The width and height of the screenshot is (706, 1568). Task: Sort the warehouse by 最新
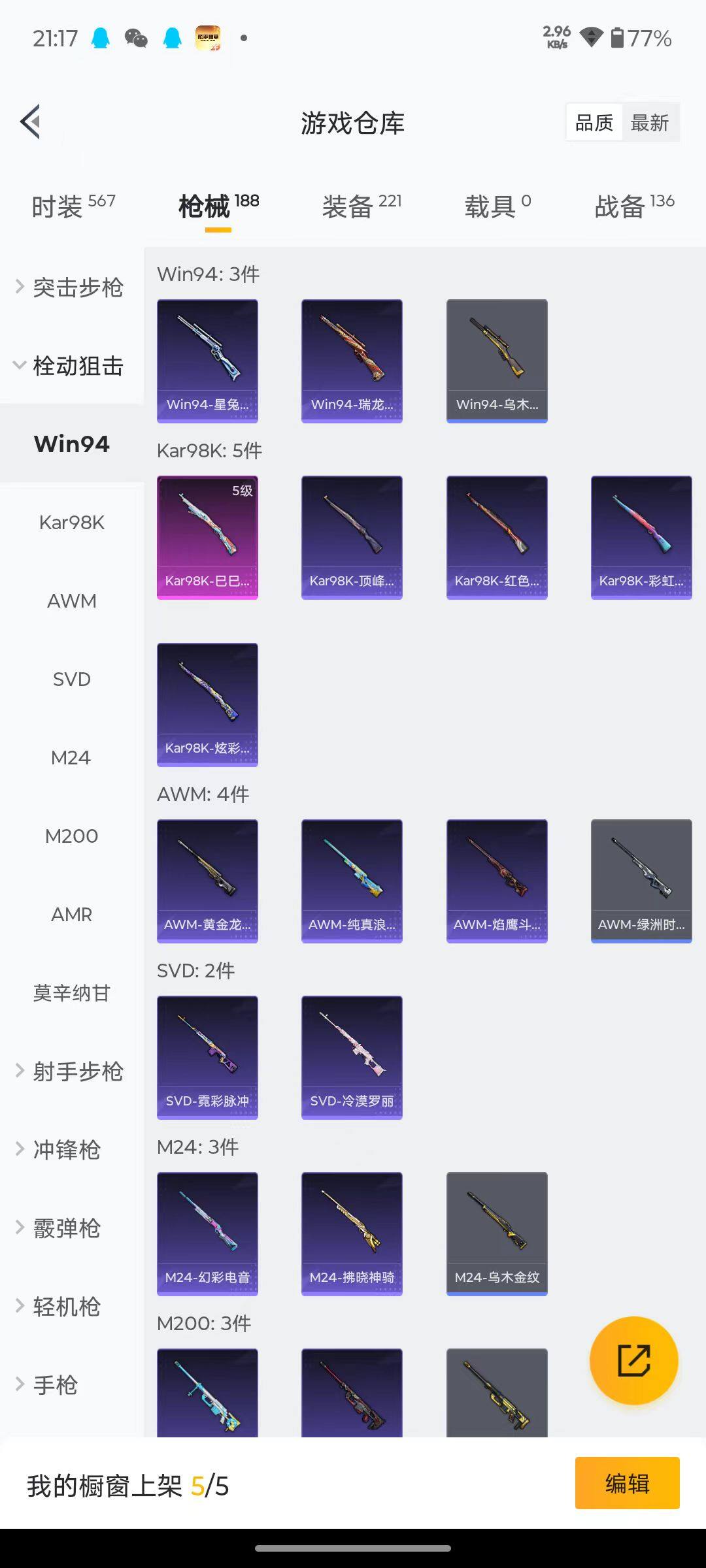[x=649, y=123]
